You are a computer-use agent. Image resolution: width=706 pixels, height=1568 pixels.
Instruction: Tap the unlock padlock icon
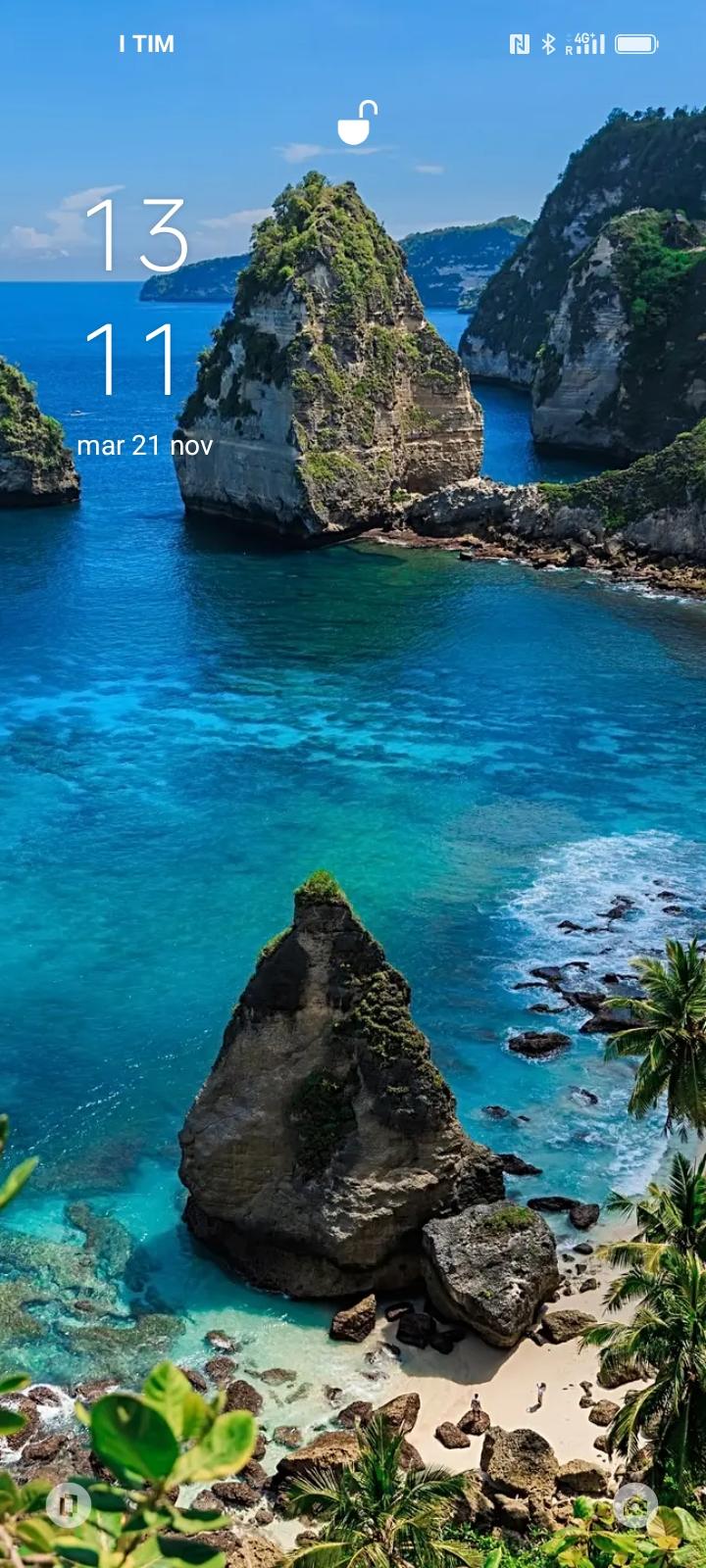coord(357,123)
